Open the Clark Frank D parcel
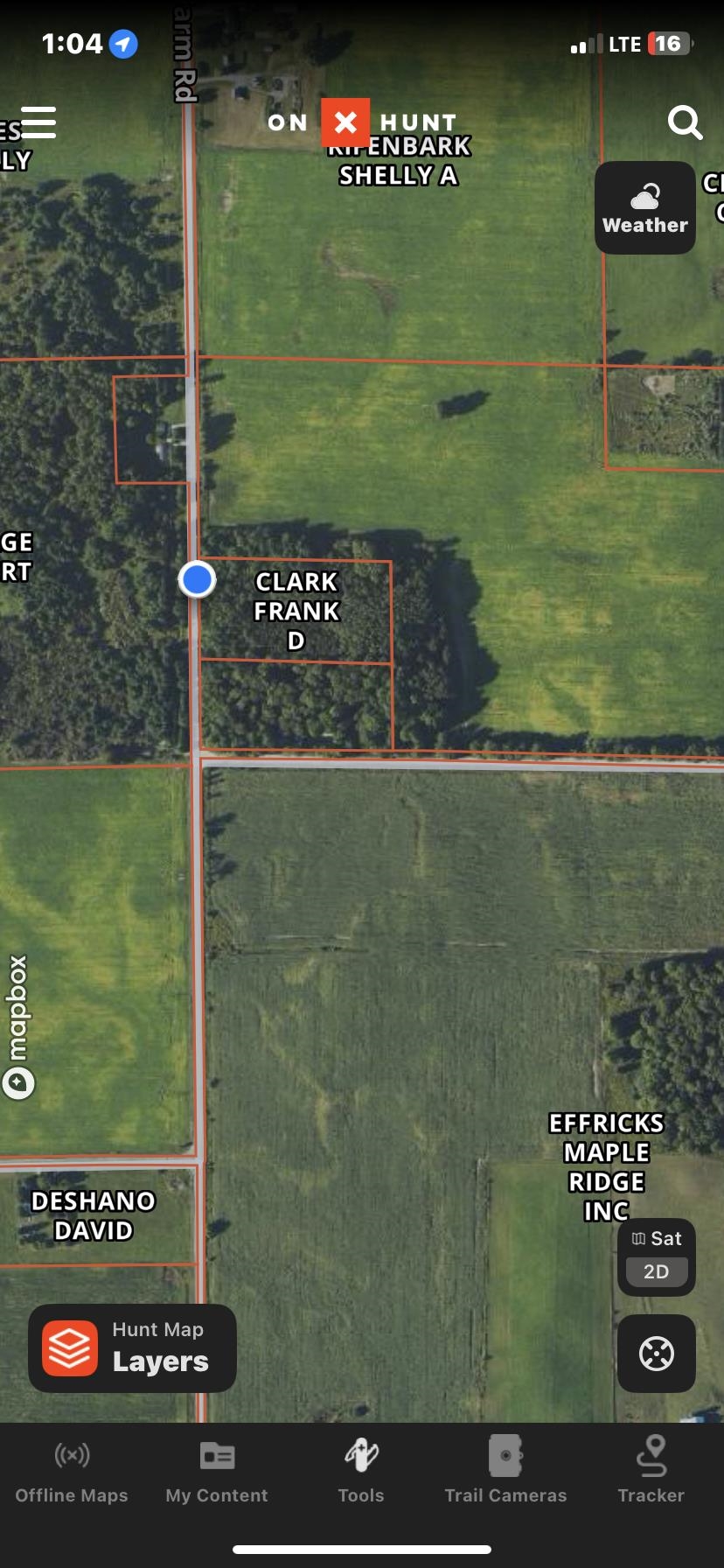724x1568 pixels. [296, 611]
